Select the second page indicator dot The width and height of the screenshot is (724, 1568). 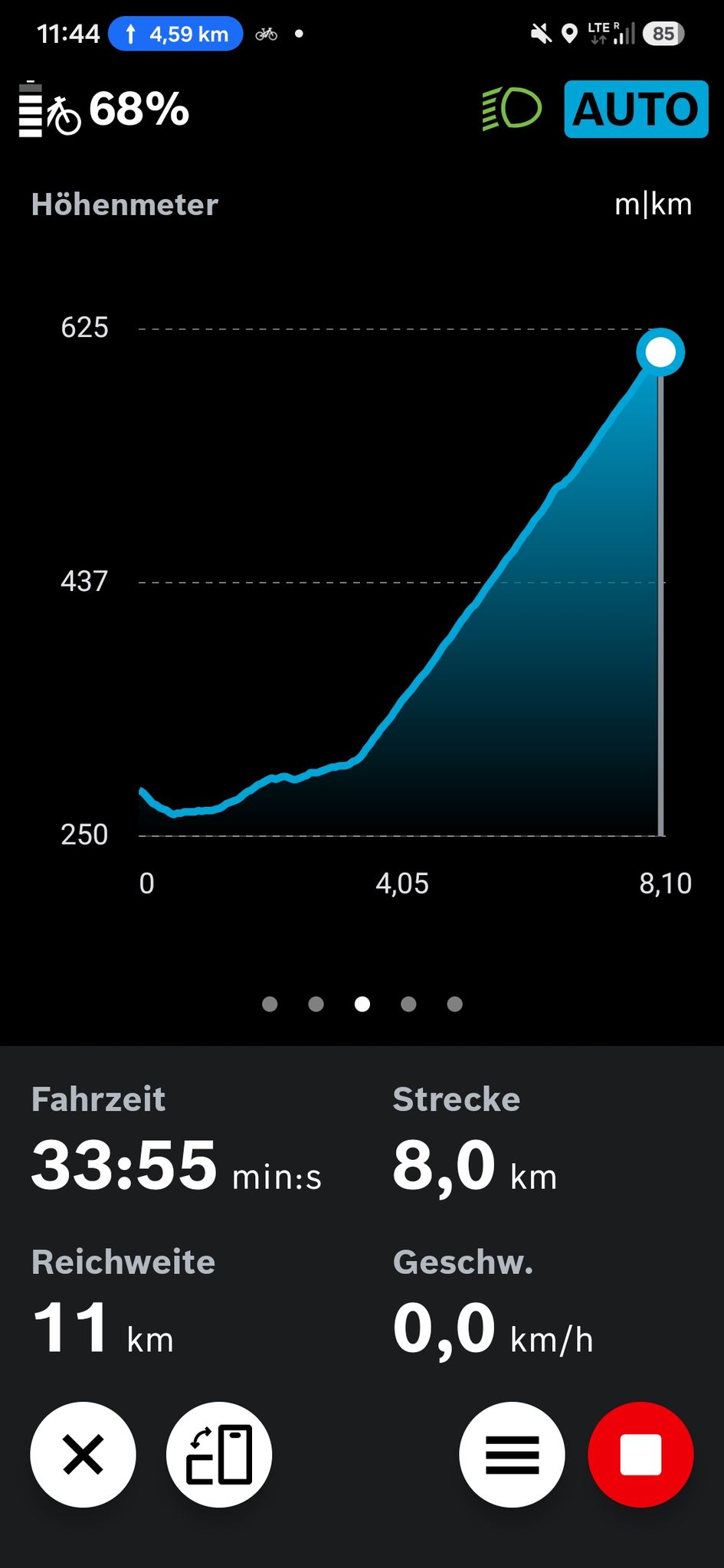(316, 1004)
